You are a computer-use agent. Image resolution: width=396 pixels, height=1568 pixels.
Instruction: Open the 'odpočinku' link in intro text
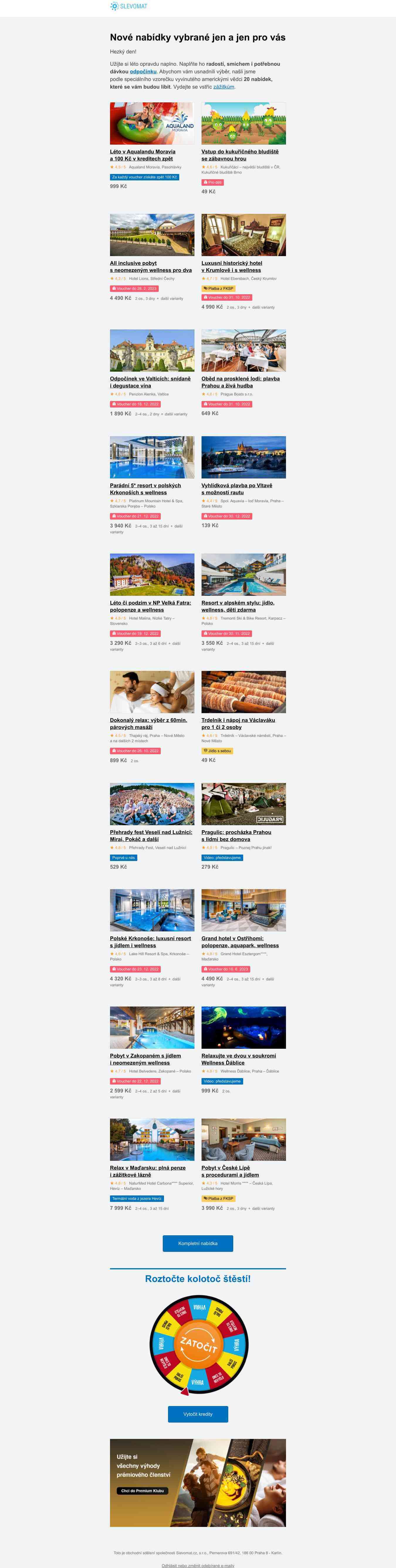click(x=143, y=71)
